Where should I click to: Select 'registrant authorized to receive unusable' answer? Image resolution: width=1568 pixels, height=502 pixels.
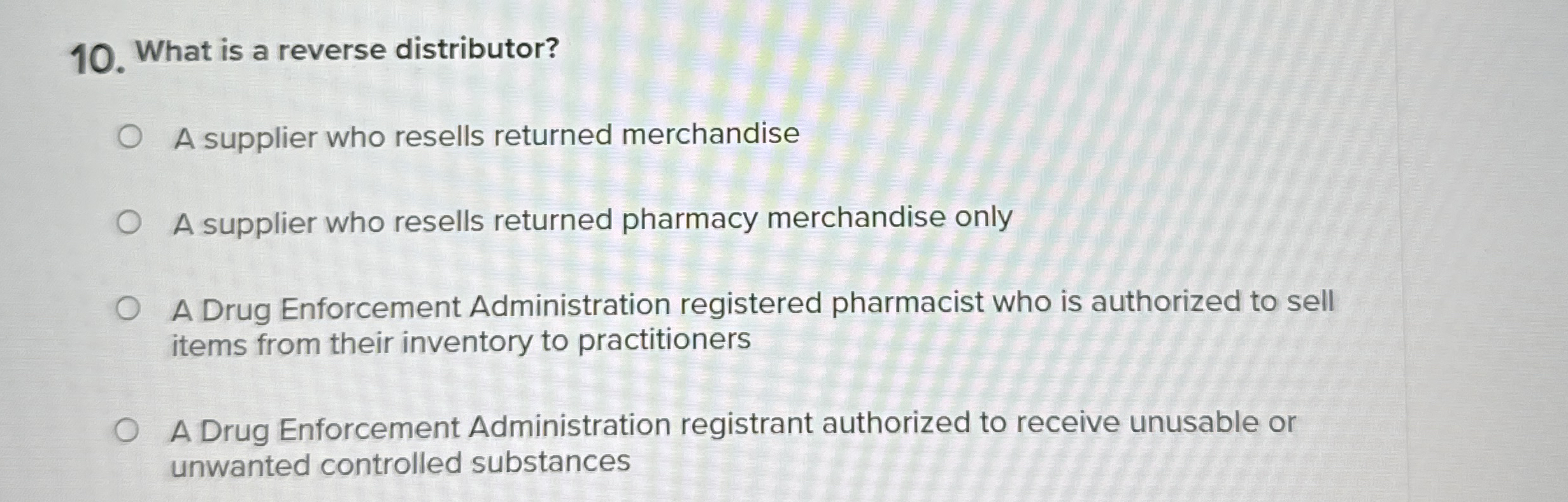(126, 430)
